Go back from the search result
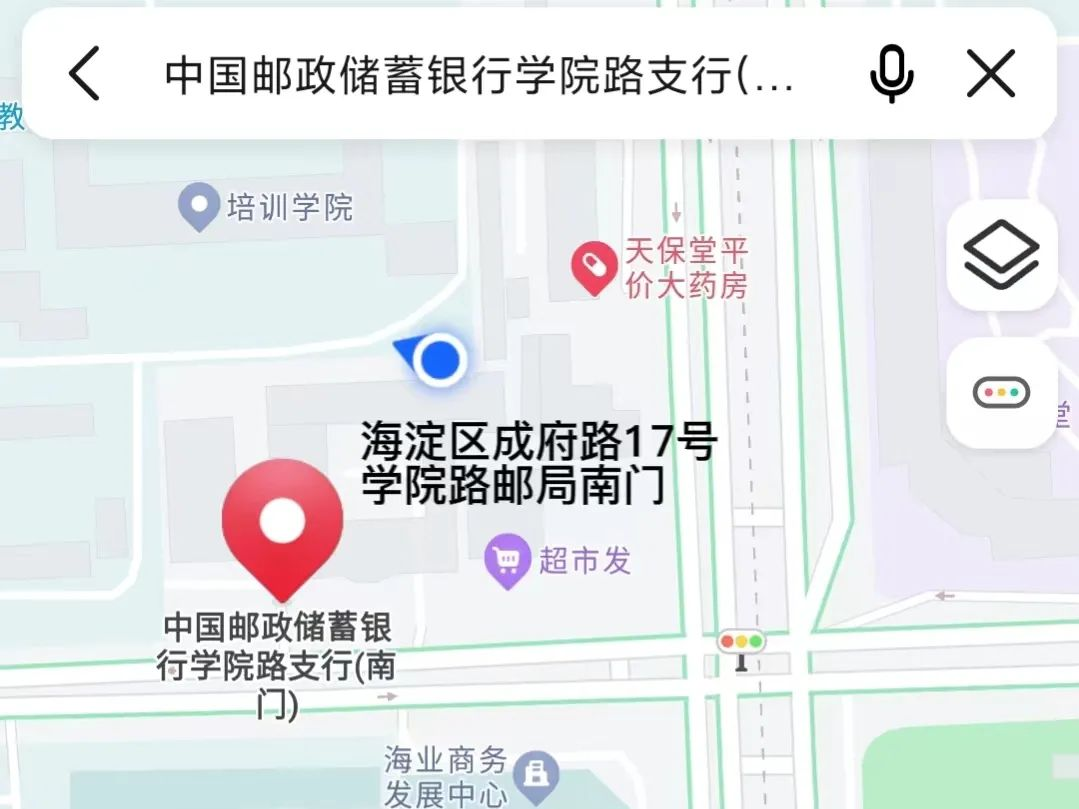The width and height of the screenshot is (1079, 809). (x=85, y=74)
